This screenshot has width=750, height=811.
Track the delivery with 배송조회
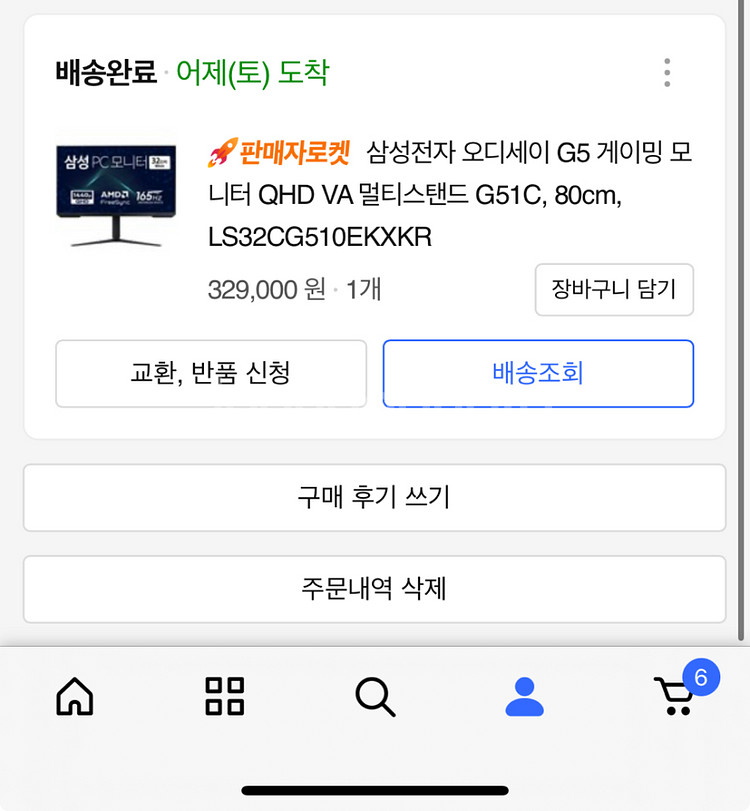pos(538,374)
